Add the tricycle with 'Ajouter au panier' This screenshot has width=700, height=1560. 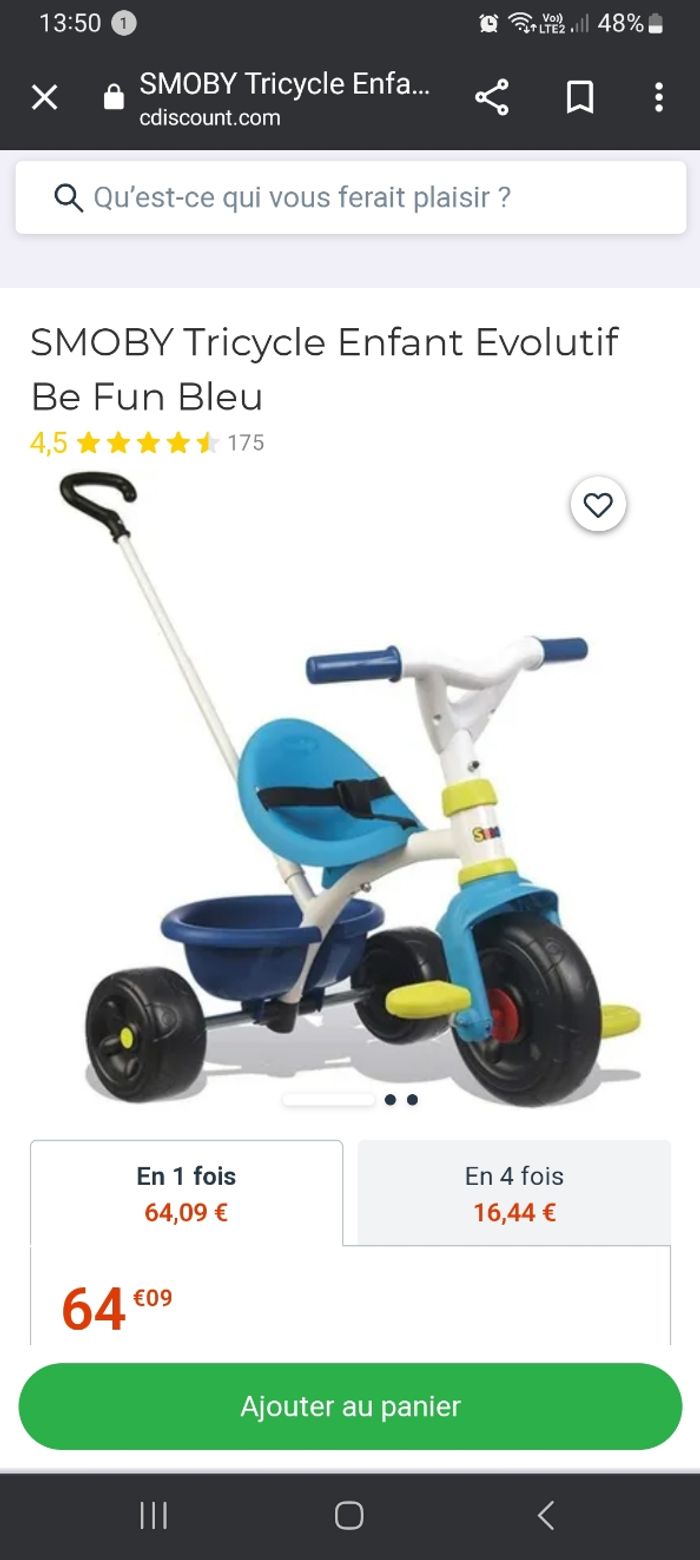(x=350, y=1406)
